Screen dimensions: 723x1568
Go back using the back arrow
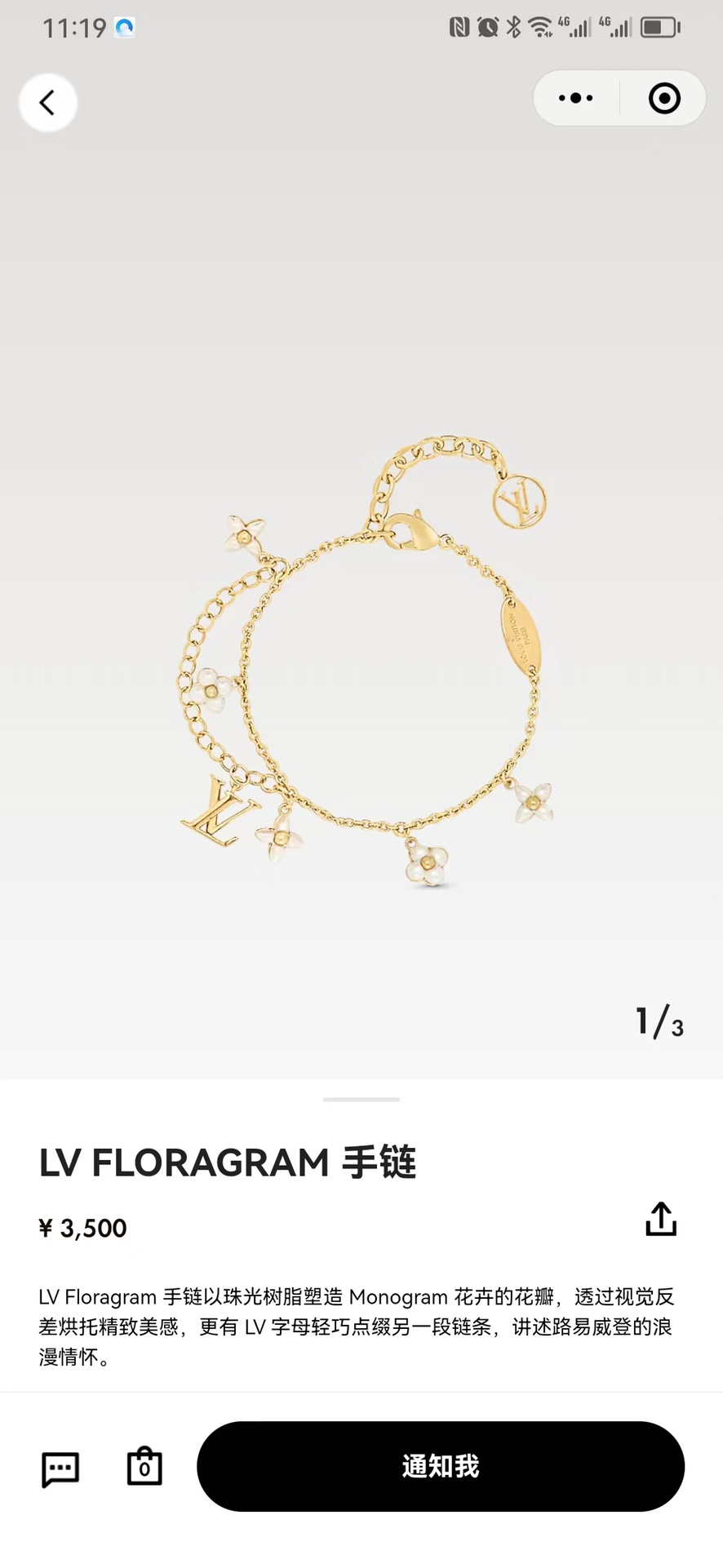coord(48,103)
